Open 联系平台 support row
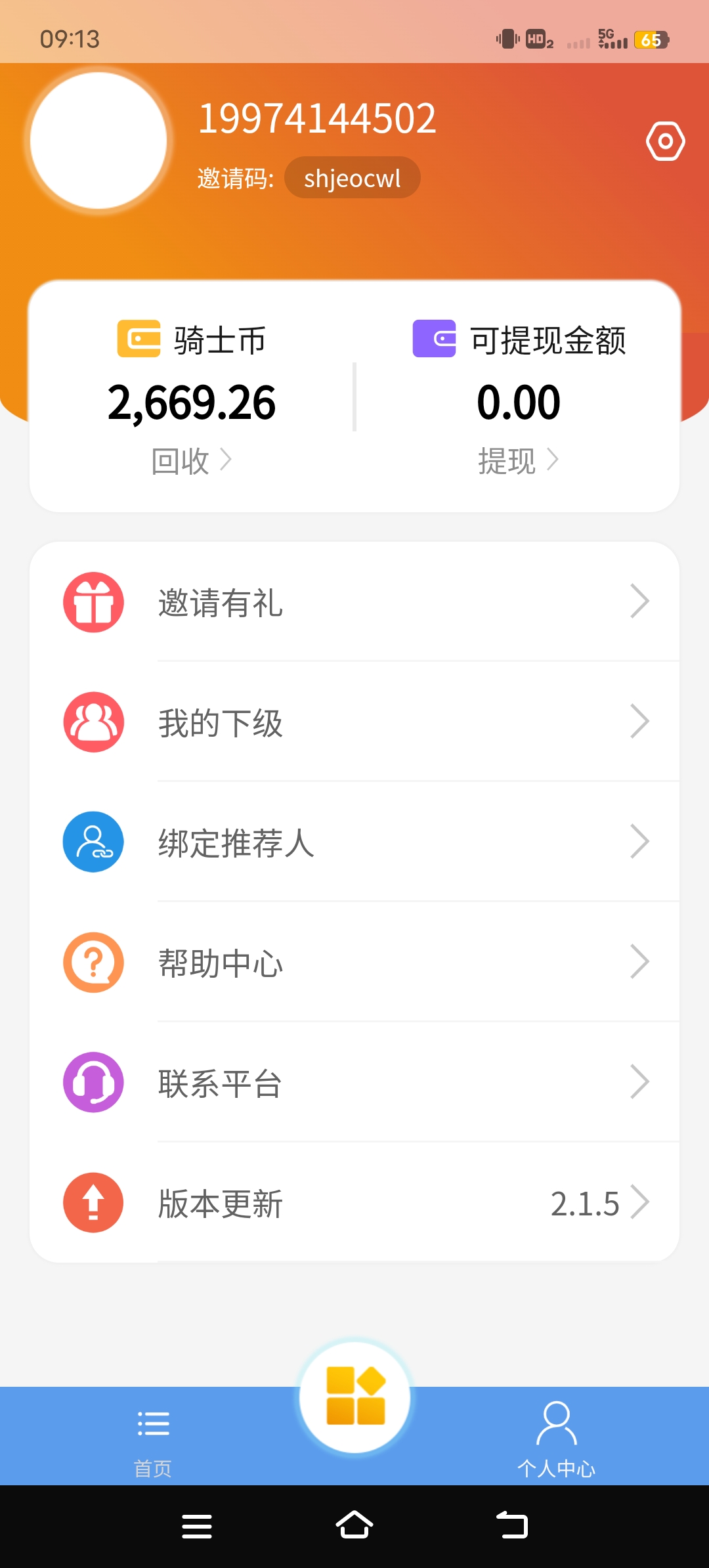Screen dimensions: 709x1568 (x=354, y=1083)
